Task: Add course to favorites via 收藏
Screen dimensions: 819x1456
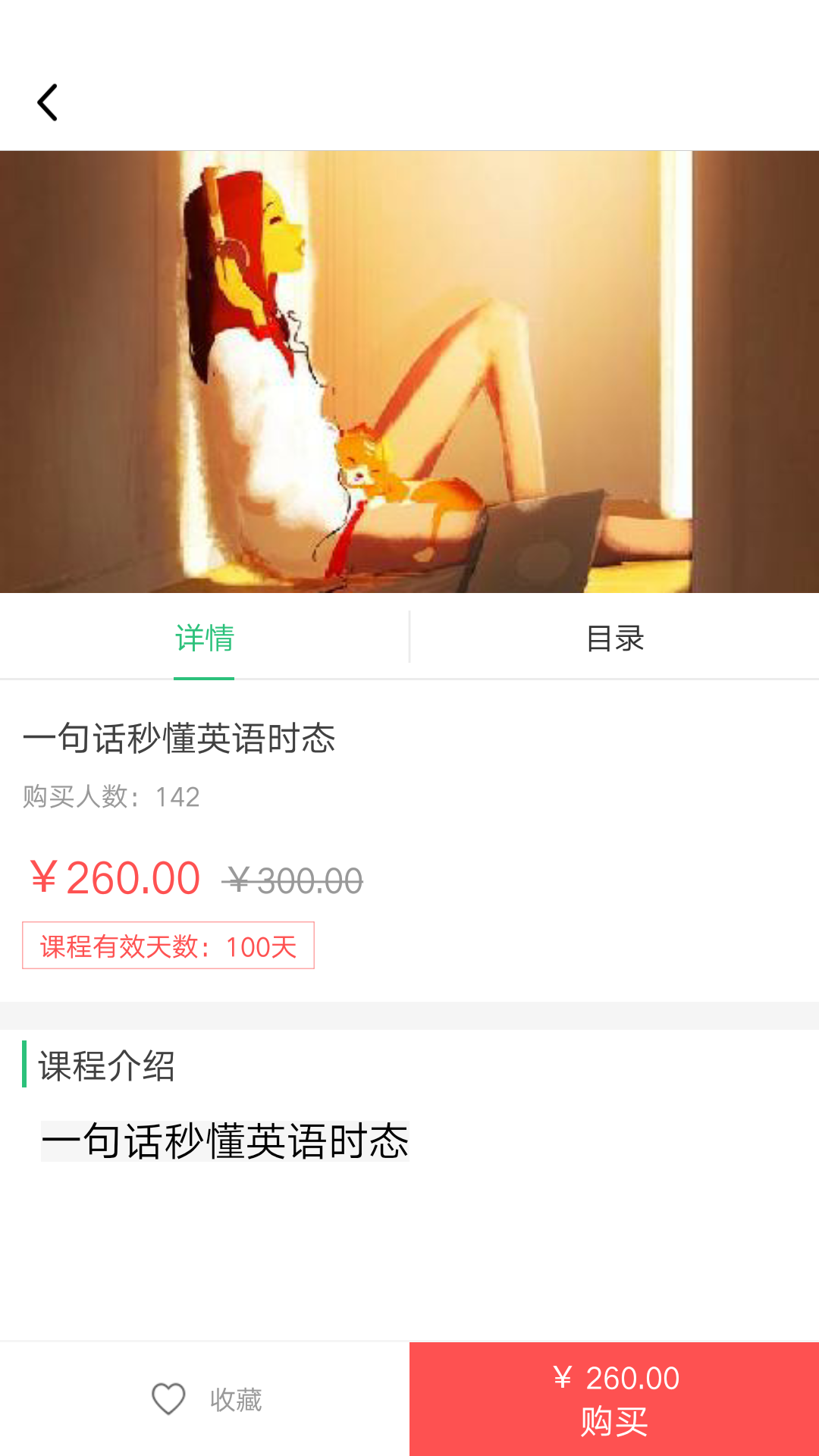Action: 206,1399
